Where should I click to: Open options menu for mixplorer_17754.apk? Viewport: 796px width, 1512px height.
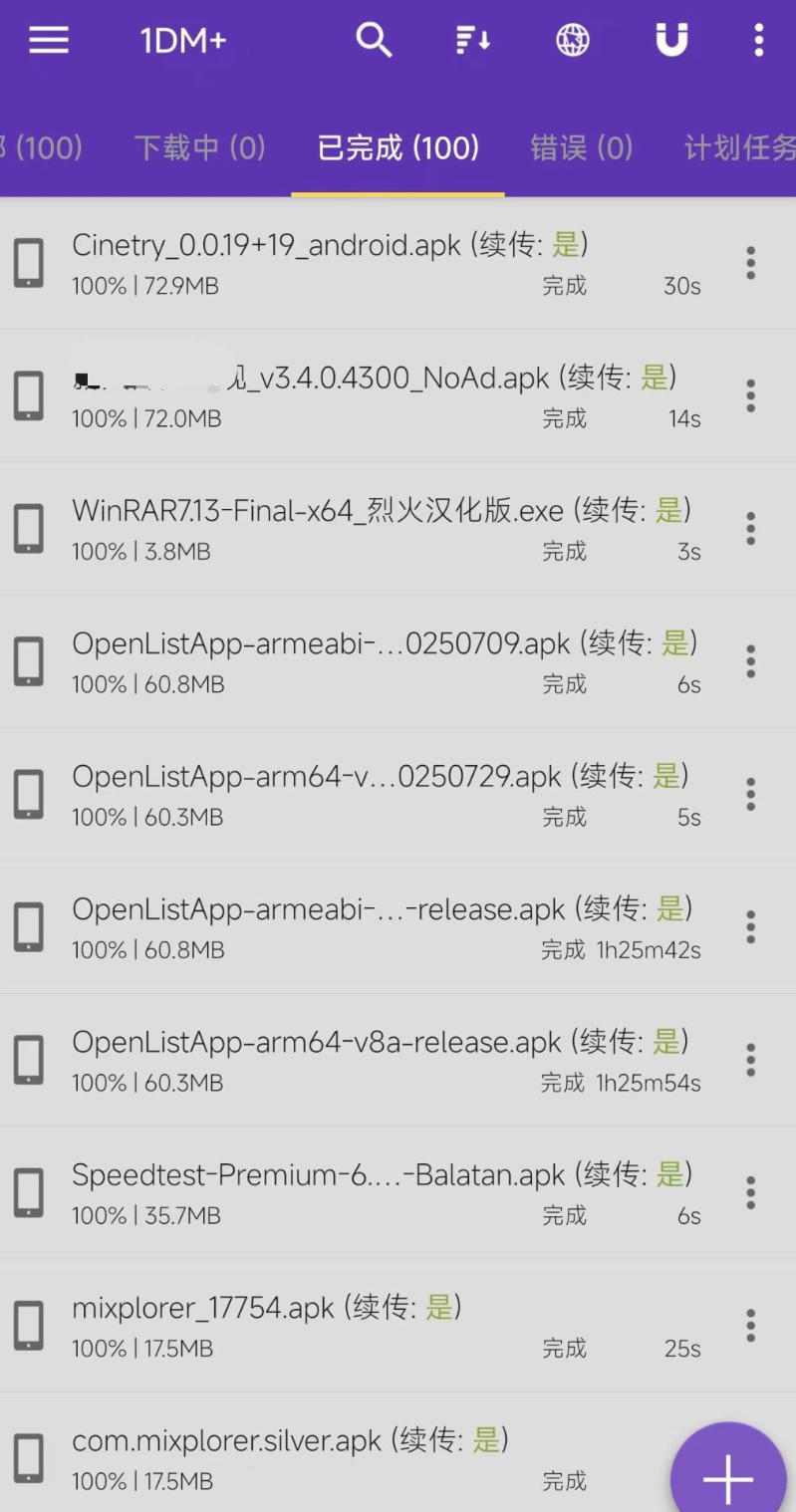pos(750,1325)
